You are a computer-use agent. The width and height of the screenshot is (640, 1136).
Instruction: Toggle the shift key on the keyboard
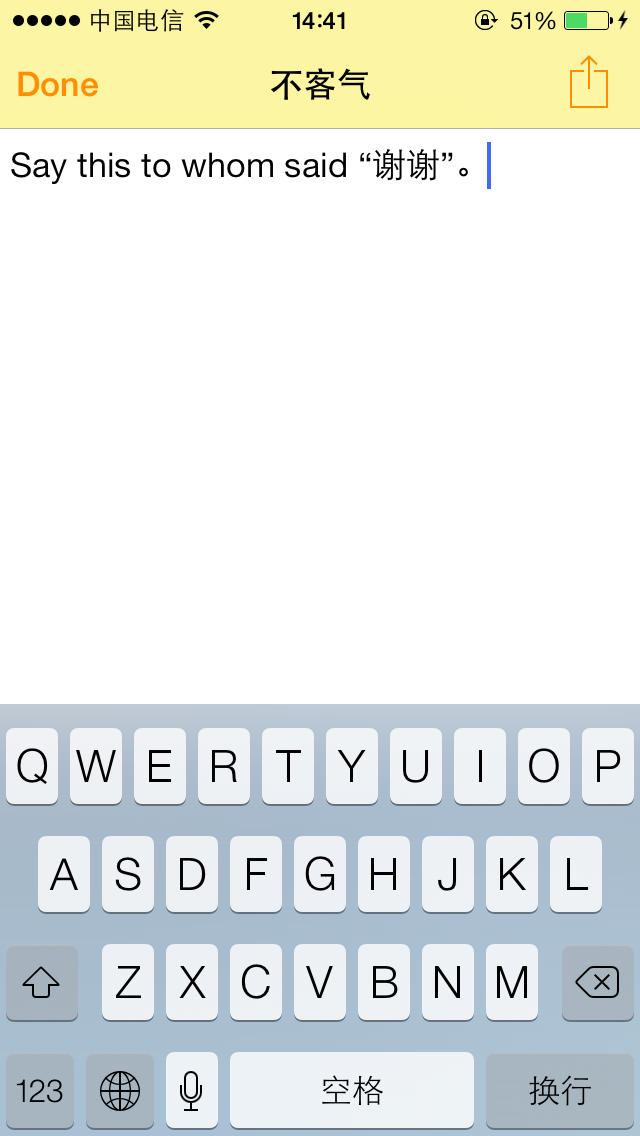click(41, 982)
